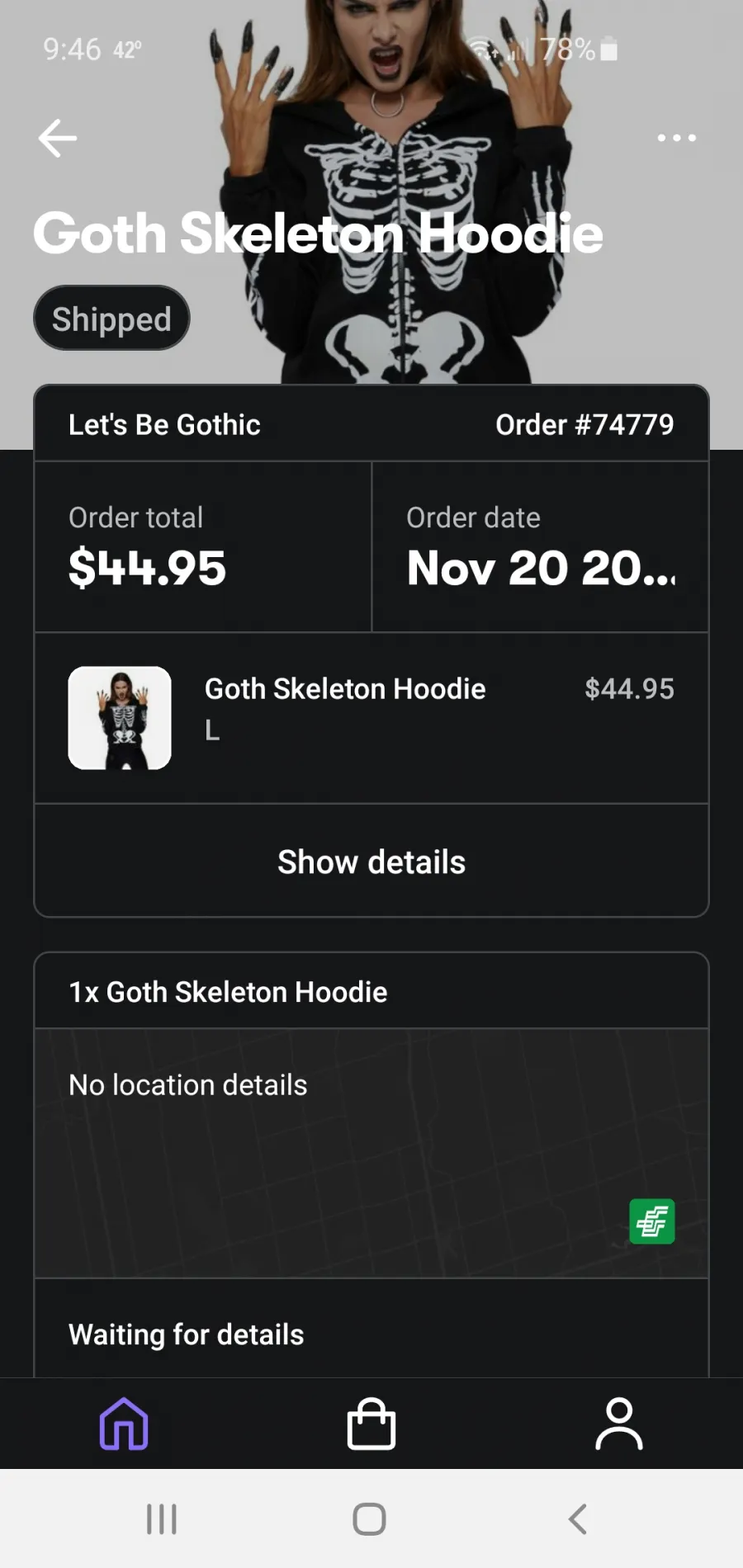Switch to the Home tab
The image size is (743, 1568).
[x=124, y=1424]
